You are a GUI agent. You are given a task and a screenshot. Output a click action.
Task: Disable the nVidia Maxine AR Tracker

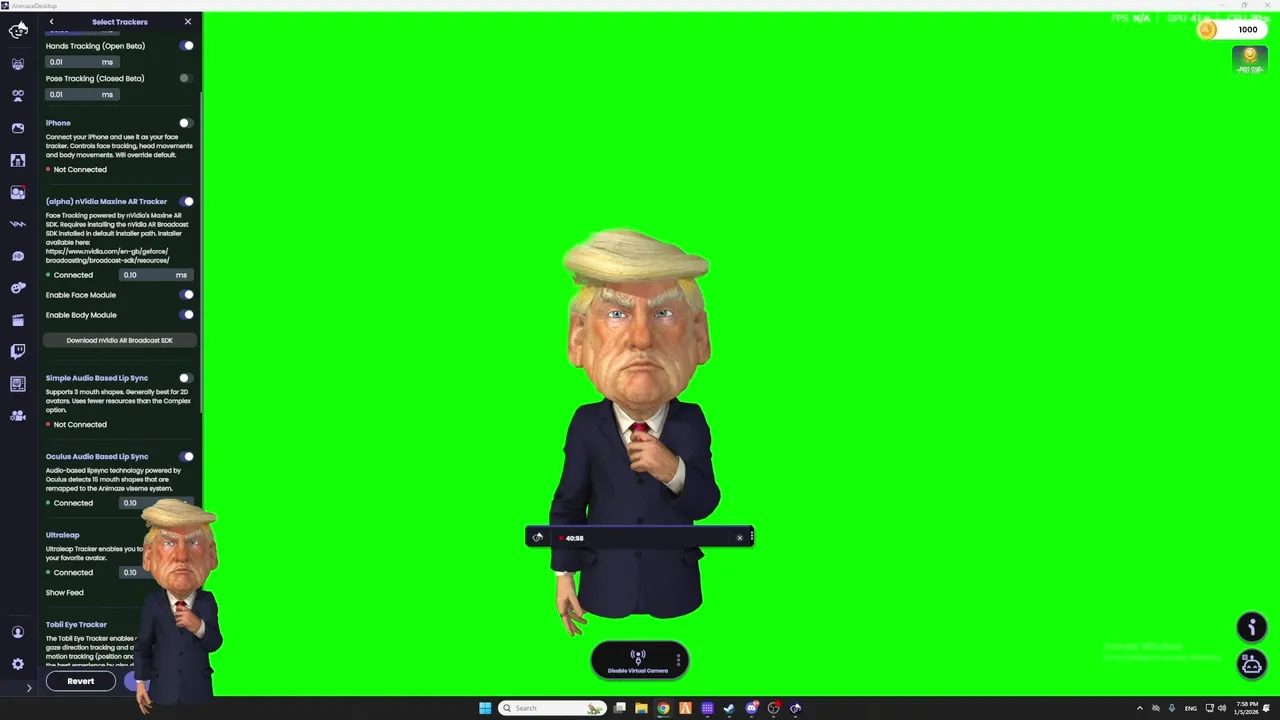[187, 202]
